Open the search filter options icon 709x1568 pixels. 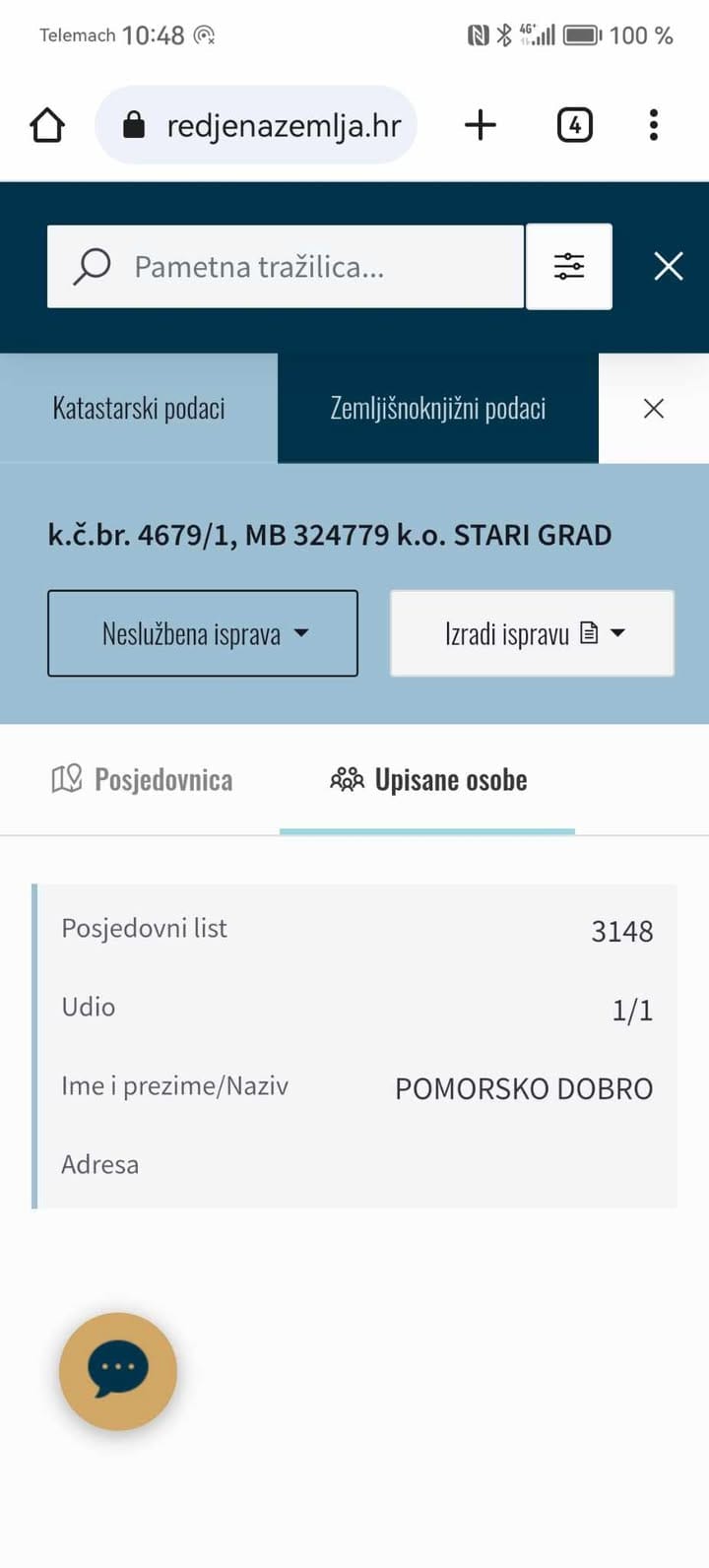click(x=569, y=266)
